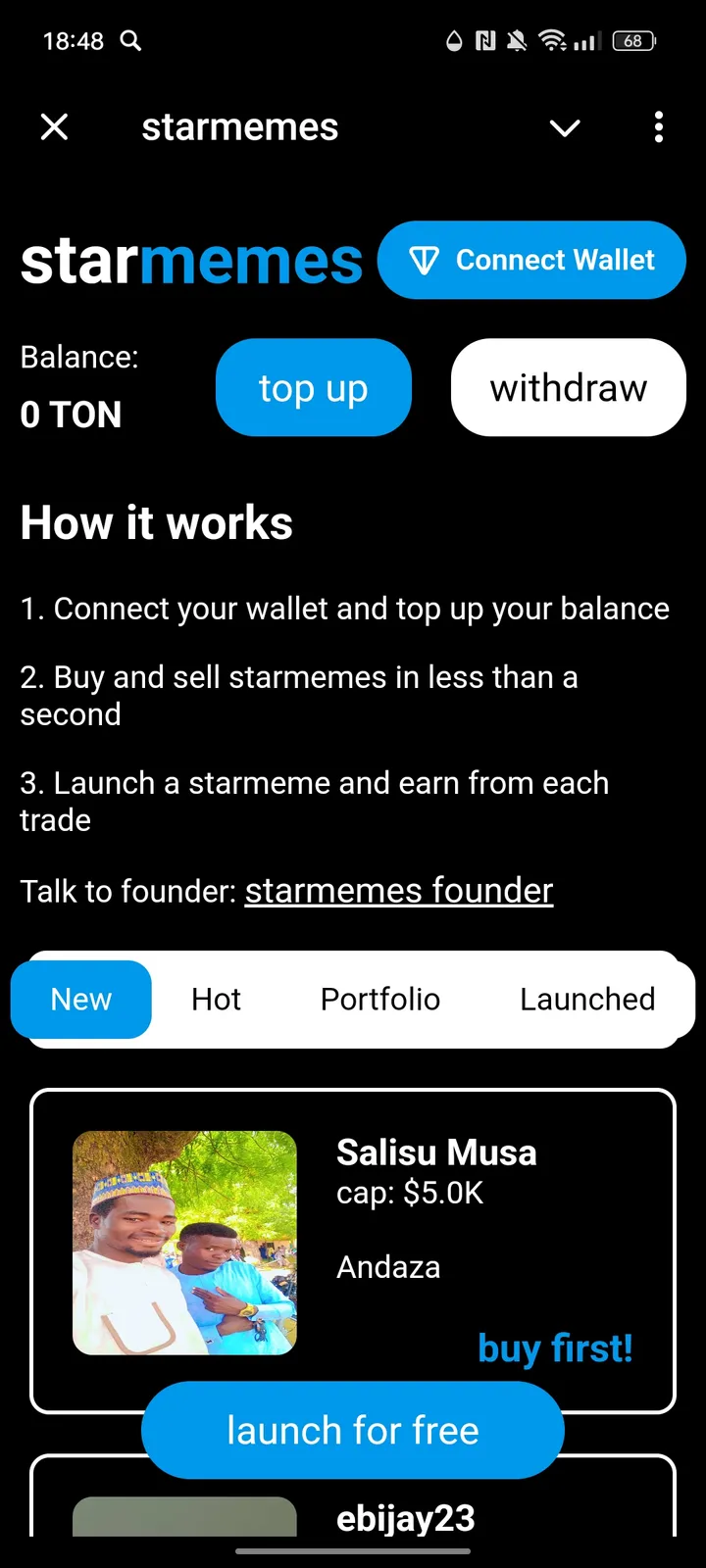
Task: Select the starmemes header title
Action: click(239, 126)
